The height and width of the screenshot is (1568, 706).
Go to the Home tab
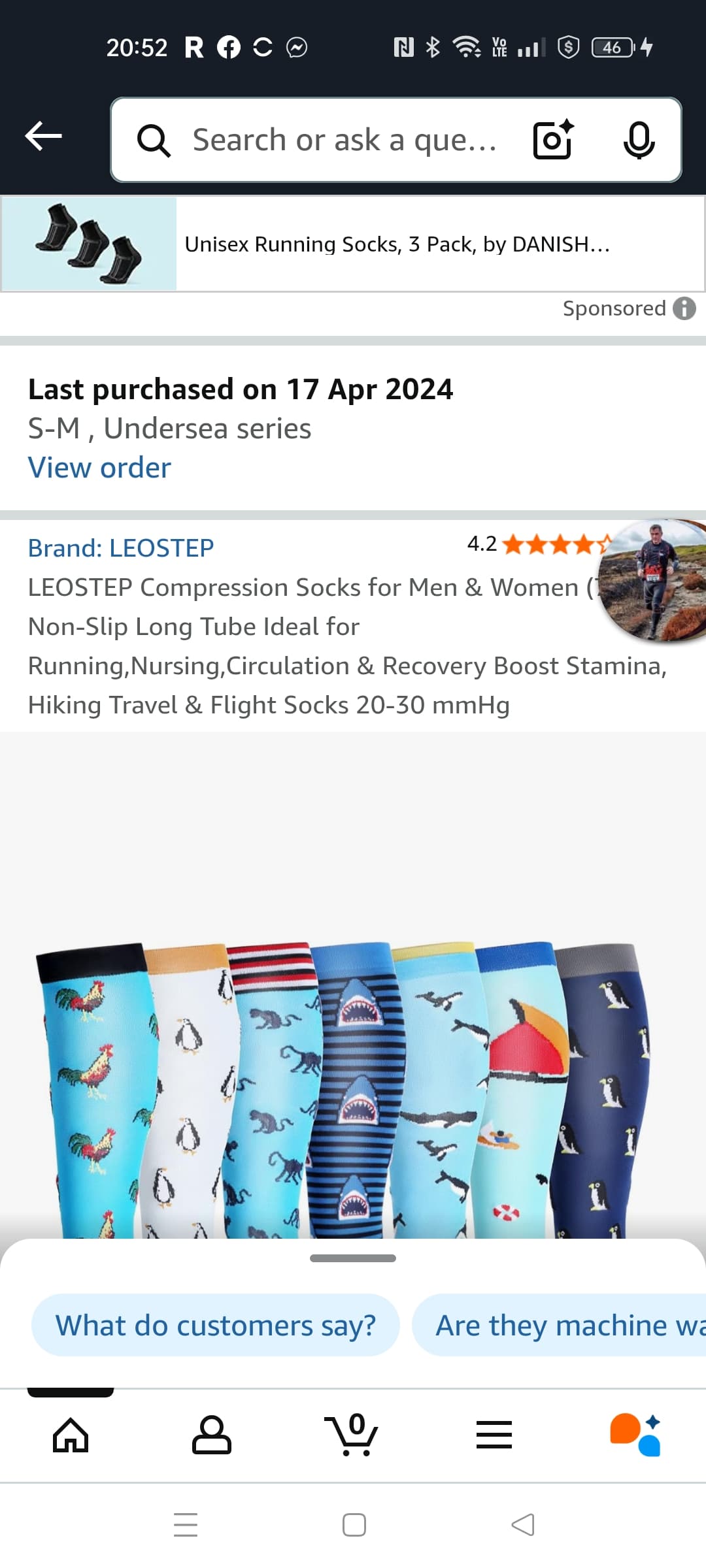click(71, 1435)
